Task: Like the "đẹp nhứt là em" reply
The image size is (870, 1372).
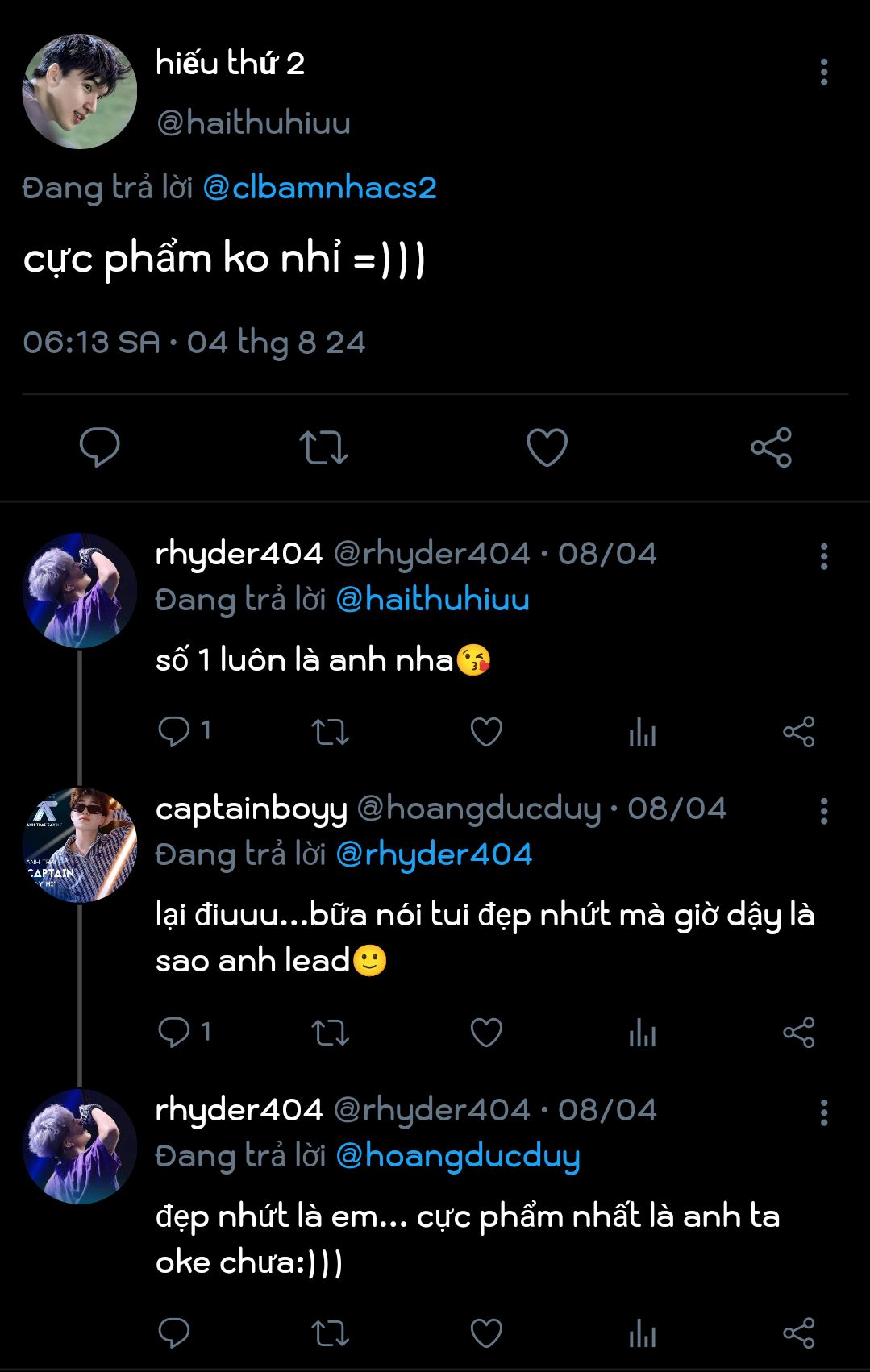Action: click(486, 1333)
